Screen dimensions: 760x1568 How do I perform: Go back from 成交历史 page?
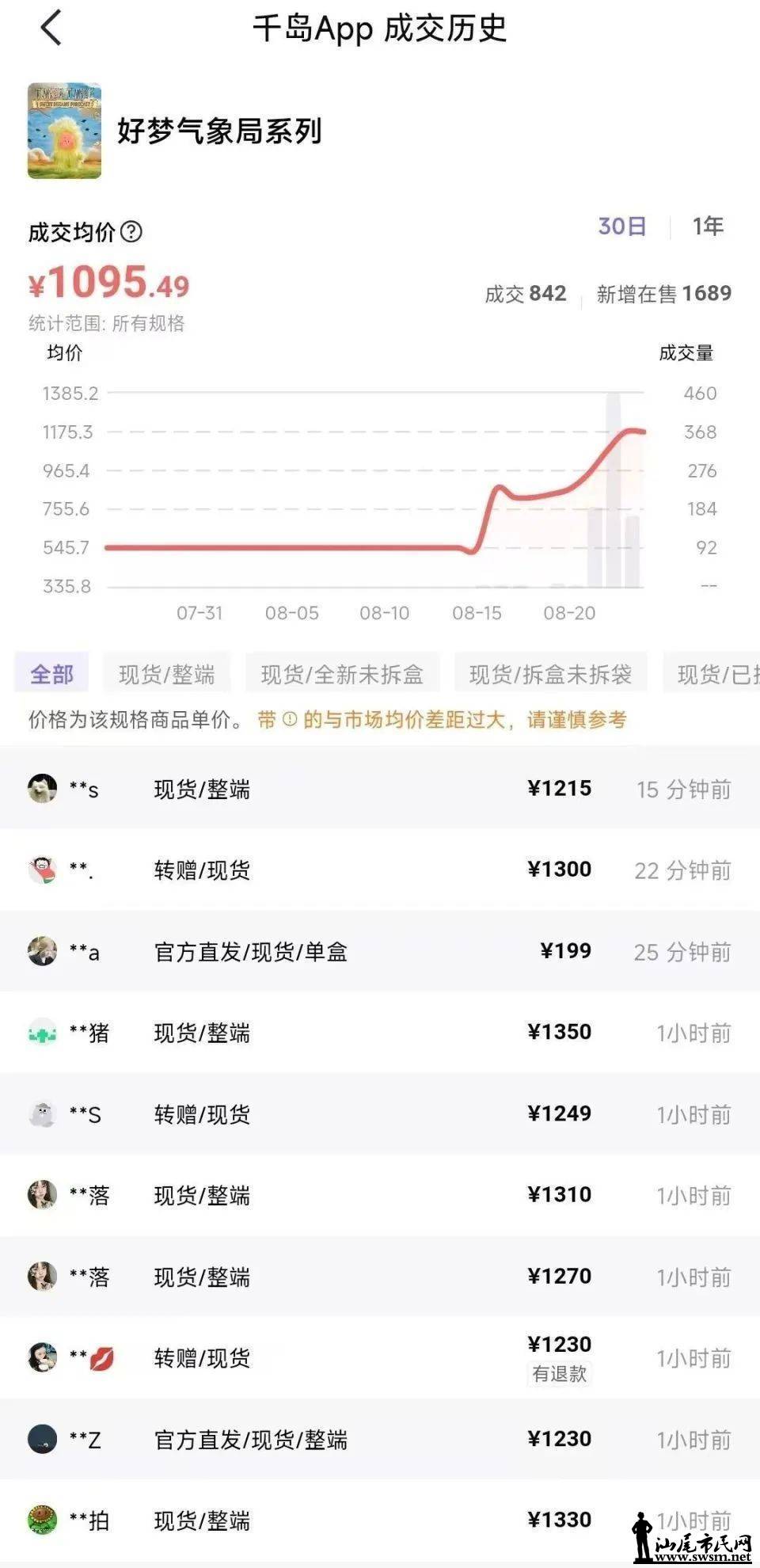coord(51,29)
